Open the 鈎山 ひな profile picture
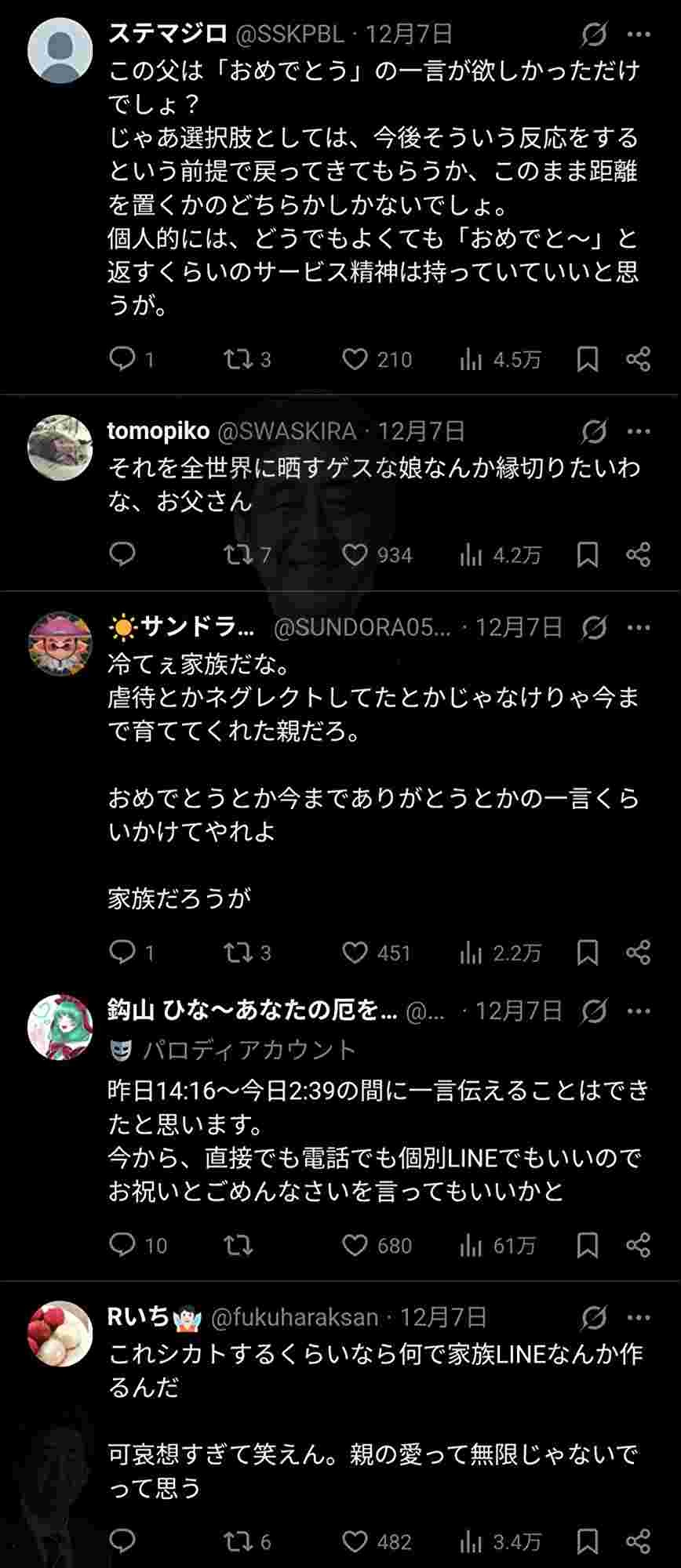This screenshot has height=1568, width=681. pos(60,1027)
